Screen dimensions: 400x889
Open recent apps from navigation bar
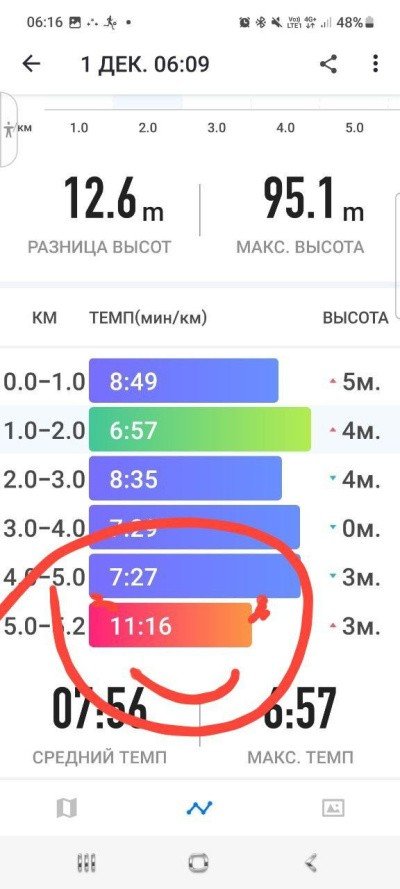(x=87, y=862)
